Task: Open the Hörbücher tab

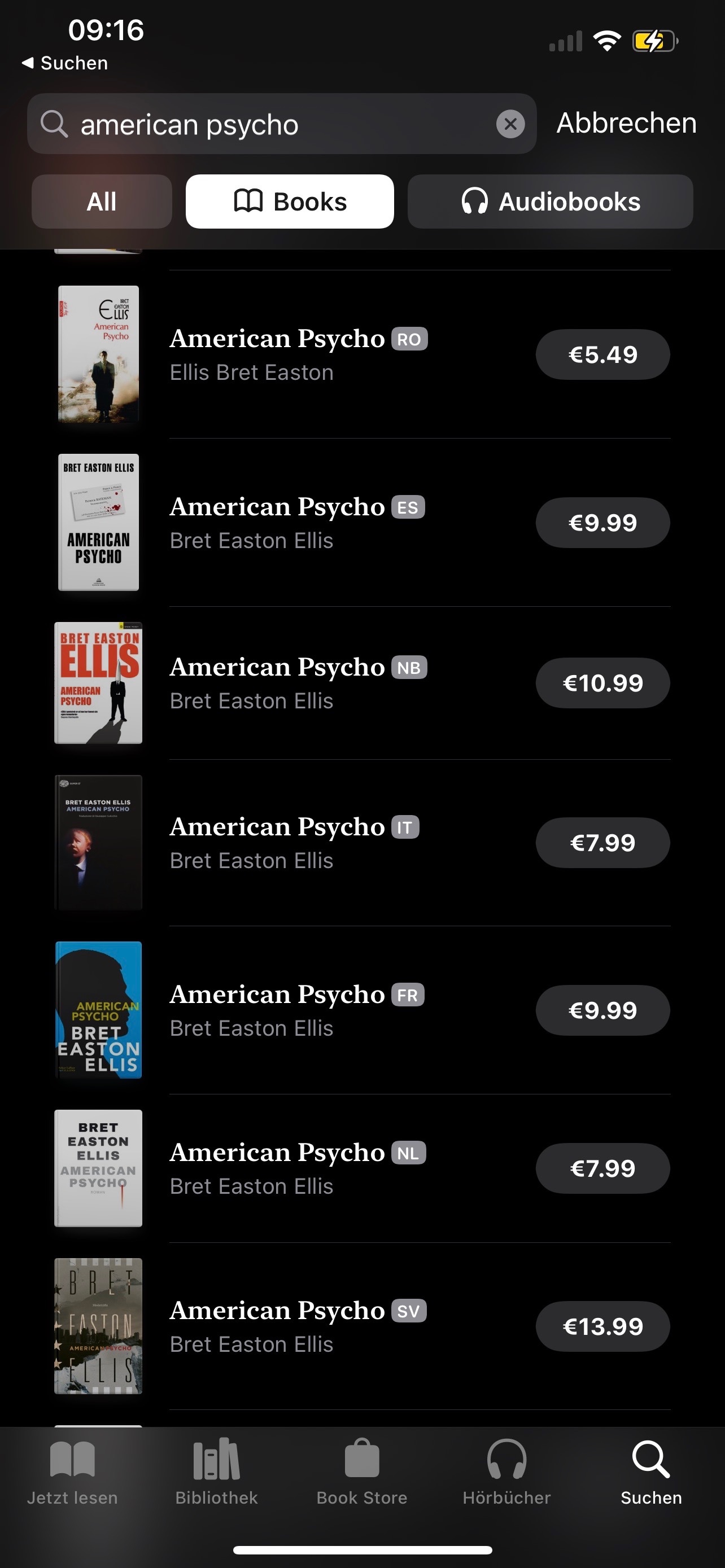Action: click(x=506, y=1471)
